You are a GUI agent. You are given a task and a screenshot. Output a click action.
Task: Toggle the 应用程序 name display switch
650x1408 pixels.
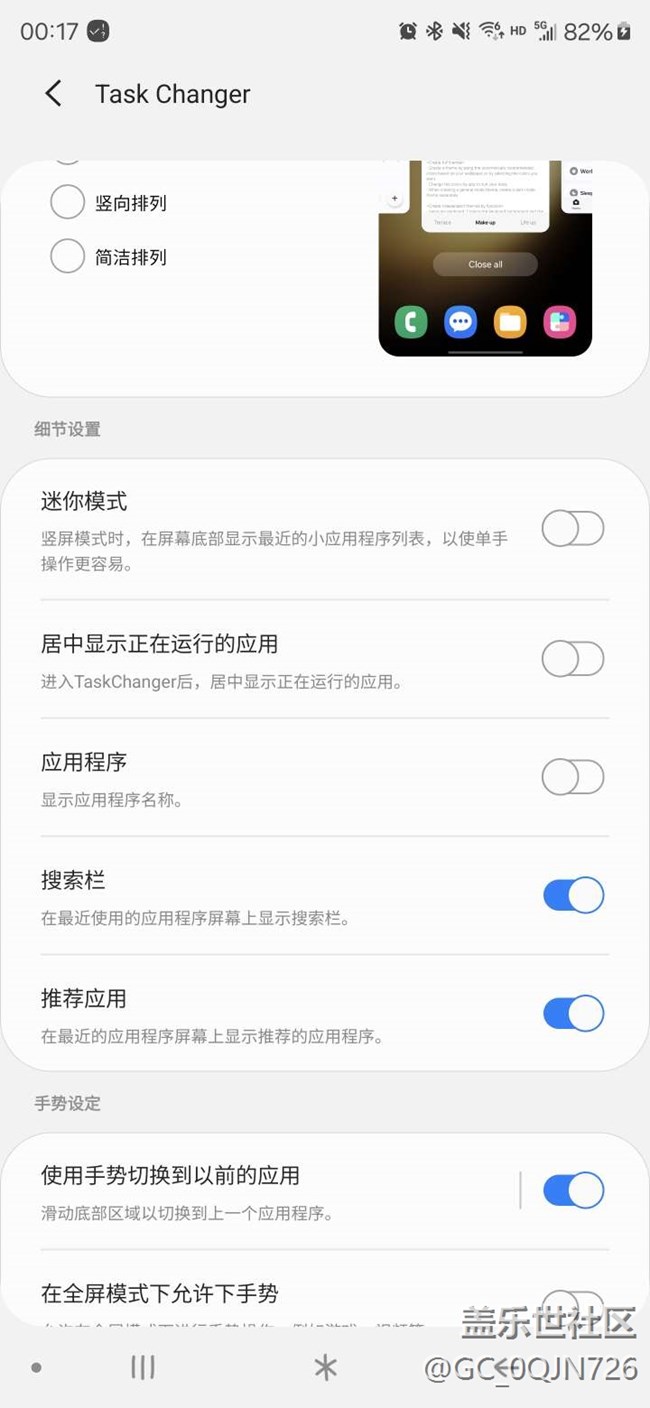pyautogui.click(x=573, y=777)
